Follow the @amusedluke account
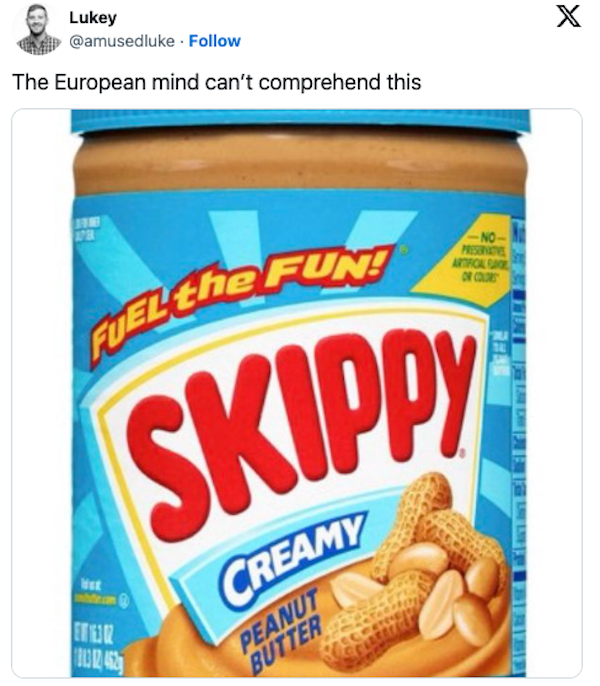Image resolution: width=600 pixels, height=686 pixels. coord(214,41)
